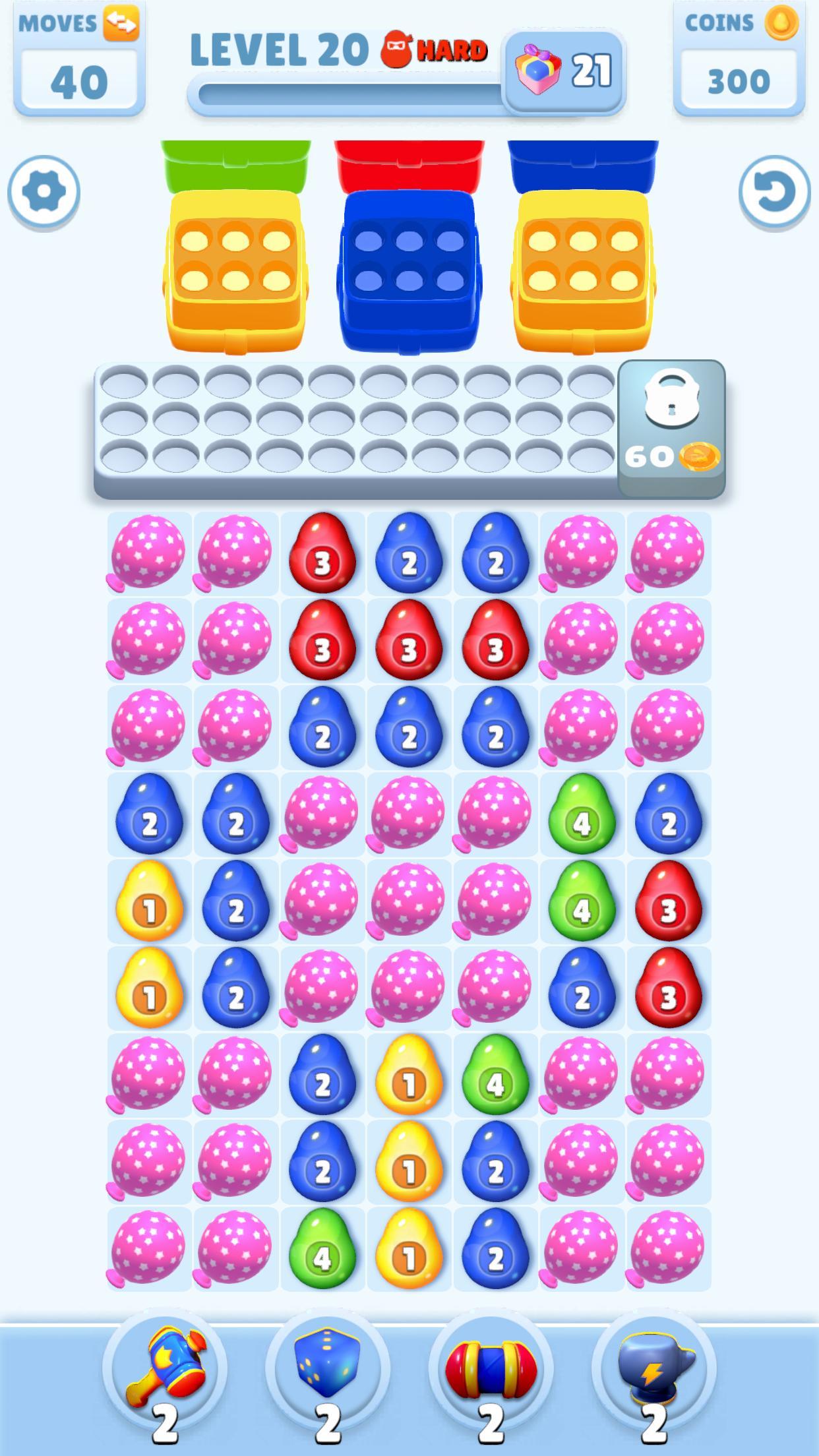
Task: Tap the swap arrows icon beside Moves
Action: tap(122, 23)
